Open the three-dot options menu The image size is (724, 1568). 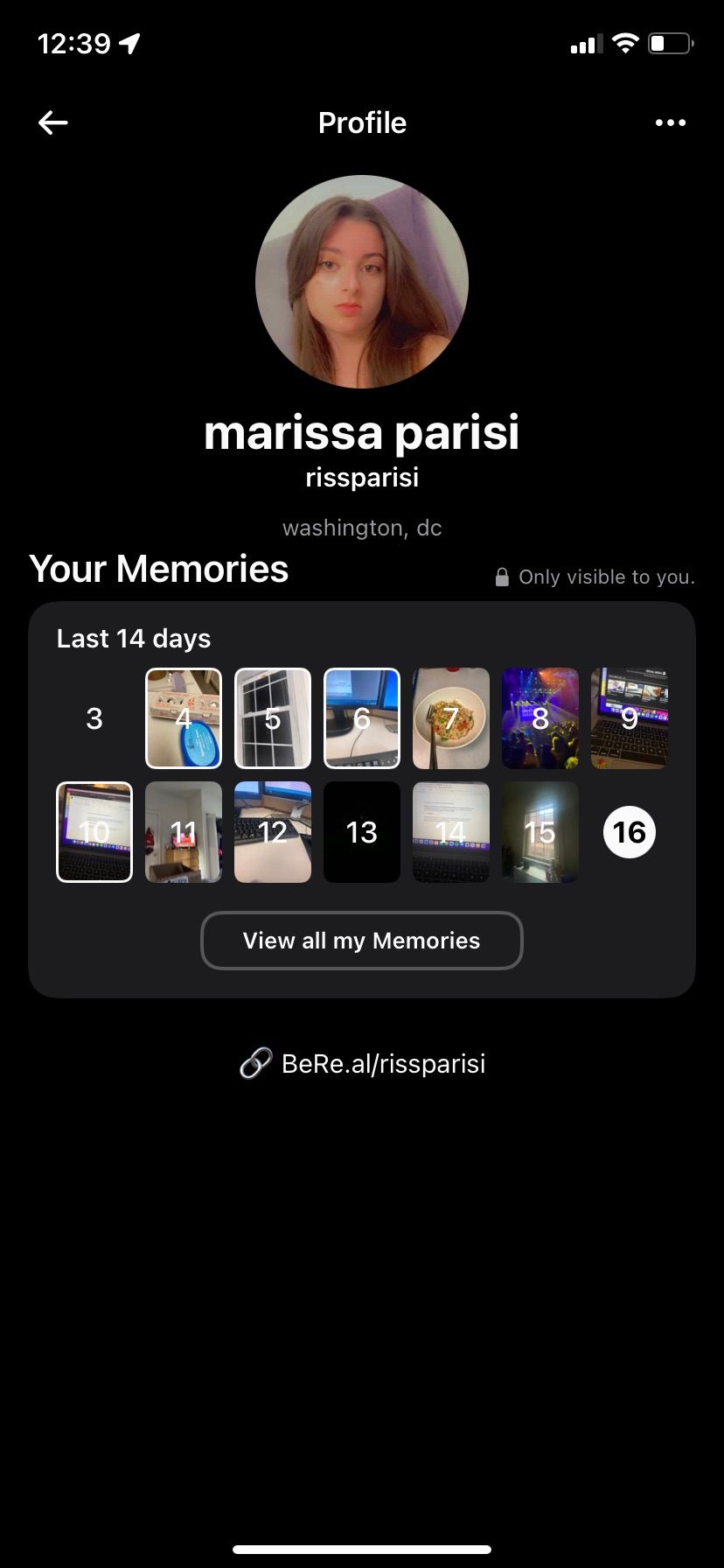pos(670,122)
